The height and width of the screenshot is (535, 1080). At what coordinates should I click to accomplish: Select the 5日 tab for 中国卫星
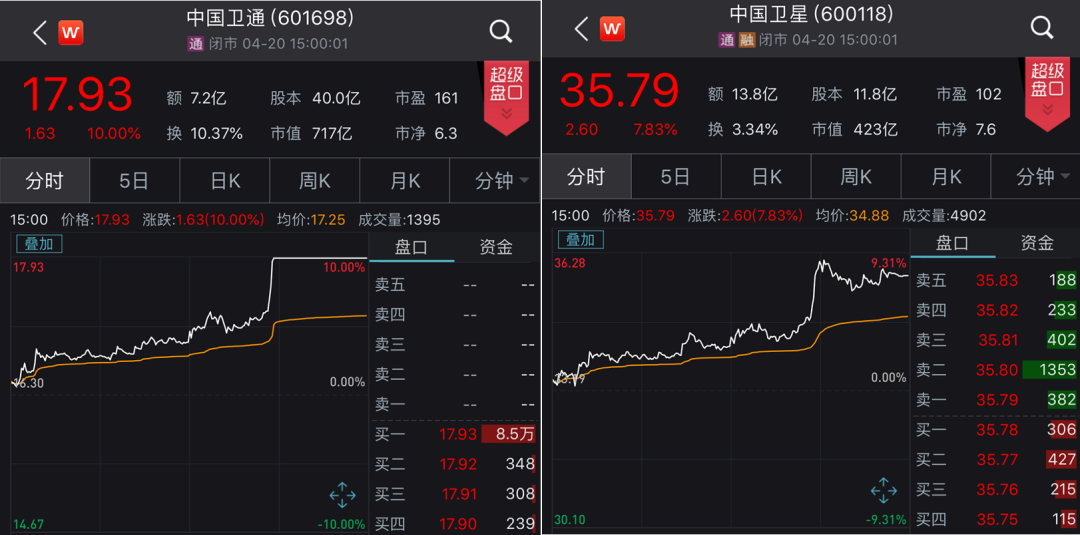[676, 177]
